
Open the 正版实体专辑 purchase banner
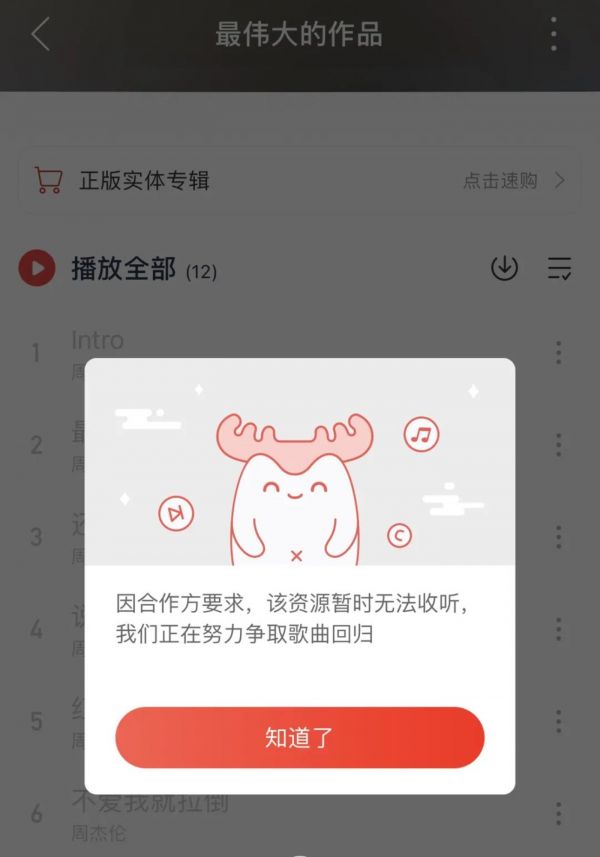299,181
